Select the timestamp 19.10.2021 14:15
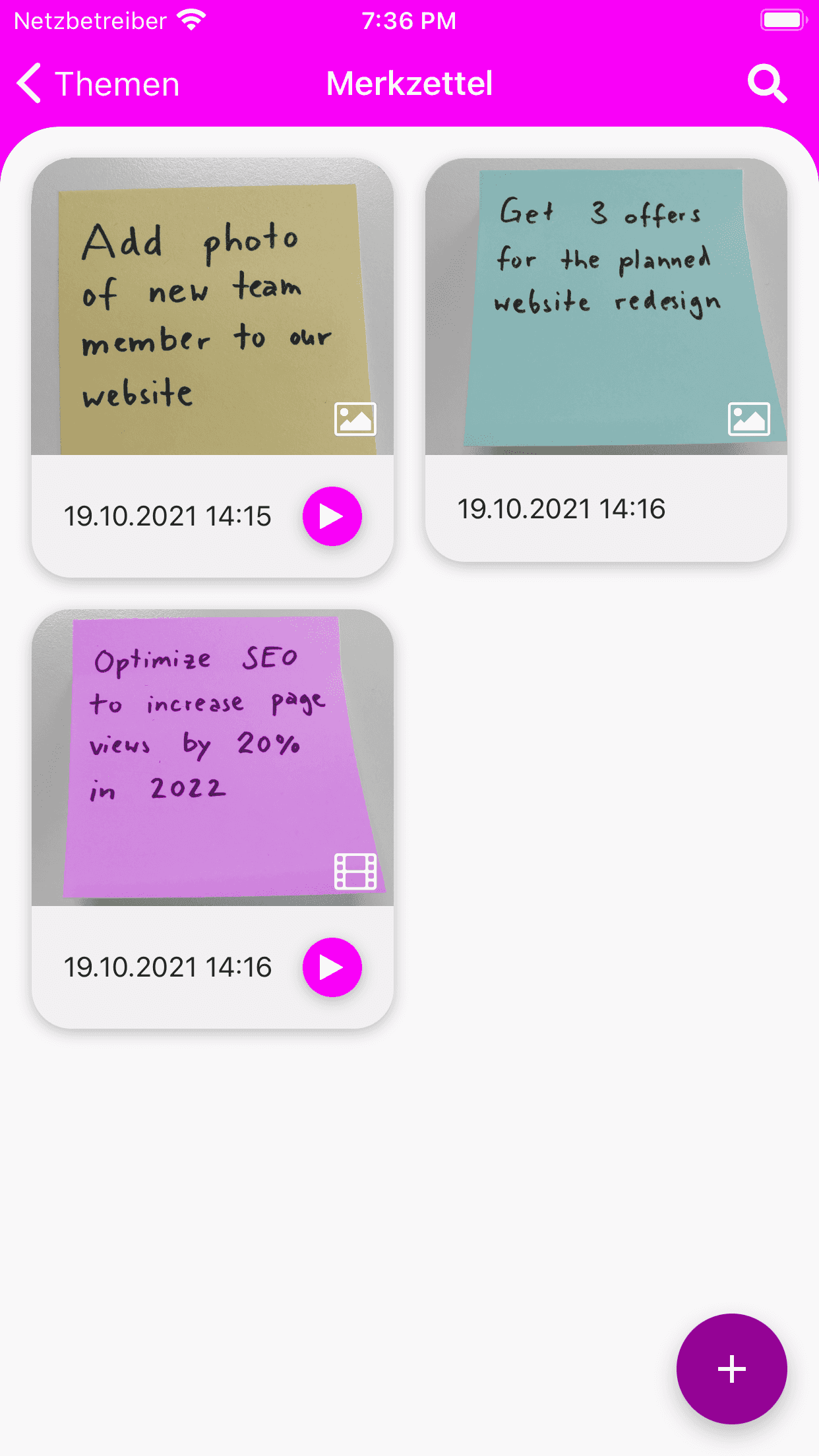This screenshot has height=1456, width=819. point(168,517)
